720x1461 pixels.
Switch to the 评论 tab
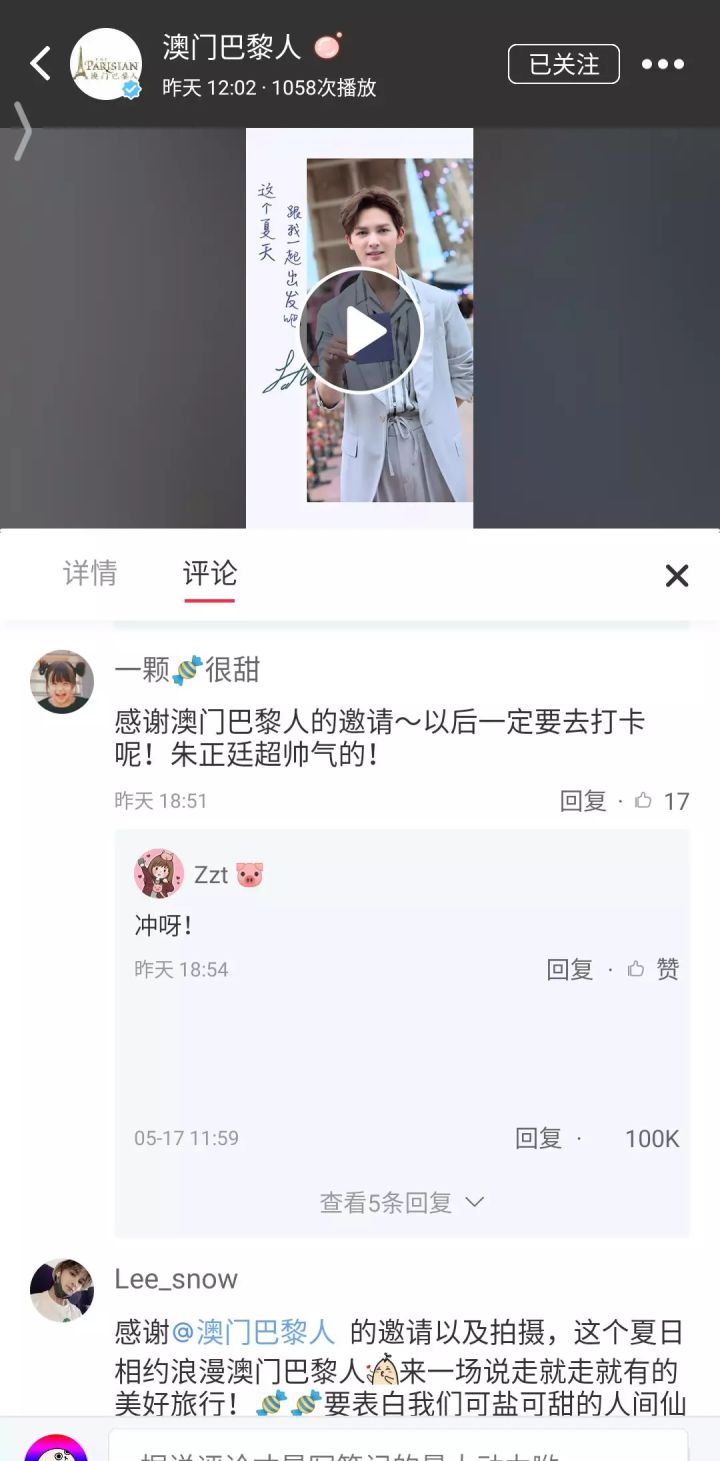point(209,574)
